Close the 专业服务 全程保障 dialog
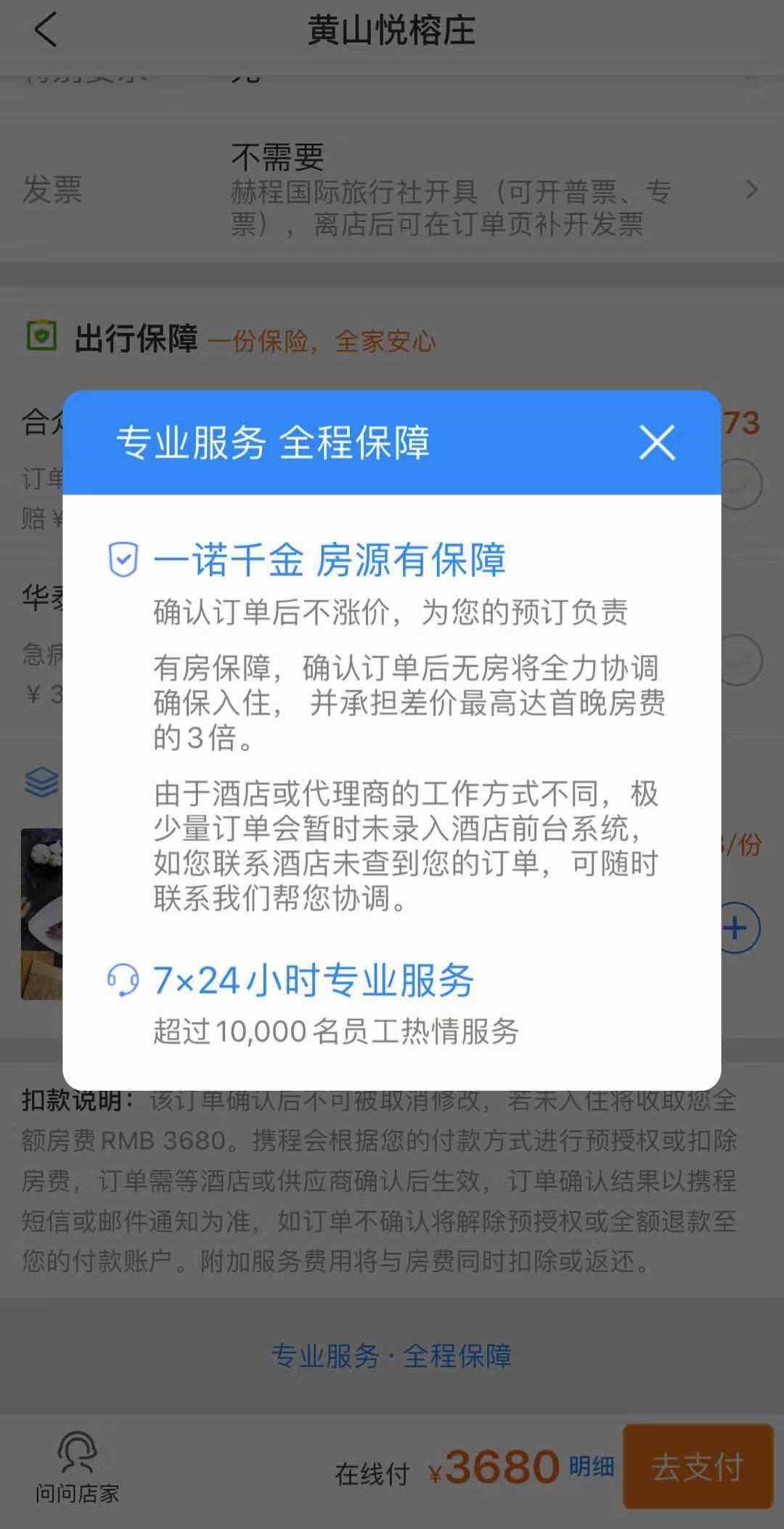Image resolution: width=784 pixels, height=1529 pixels. (656, 442)
